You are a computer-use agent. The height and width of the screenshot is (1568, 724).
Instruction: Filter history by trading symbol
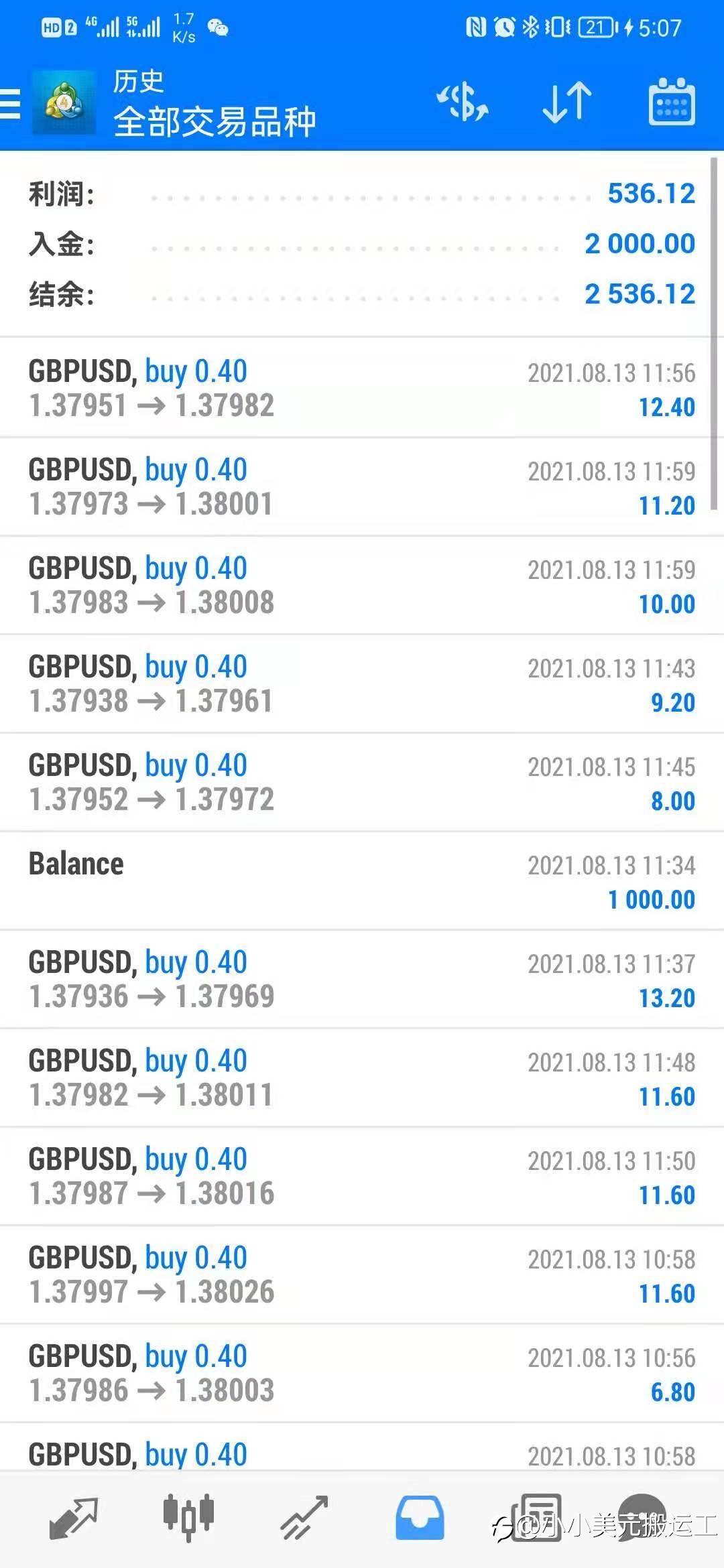pyautogui.click(x=462, y=103)
